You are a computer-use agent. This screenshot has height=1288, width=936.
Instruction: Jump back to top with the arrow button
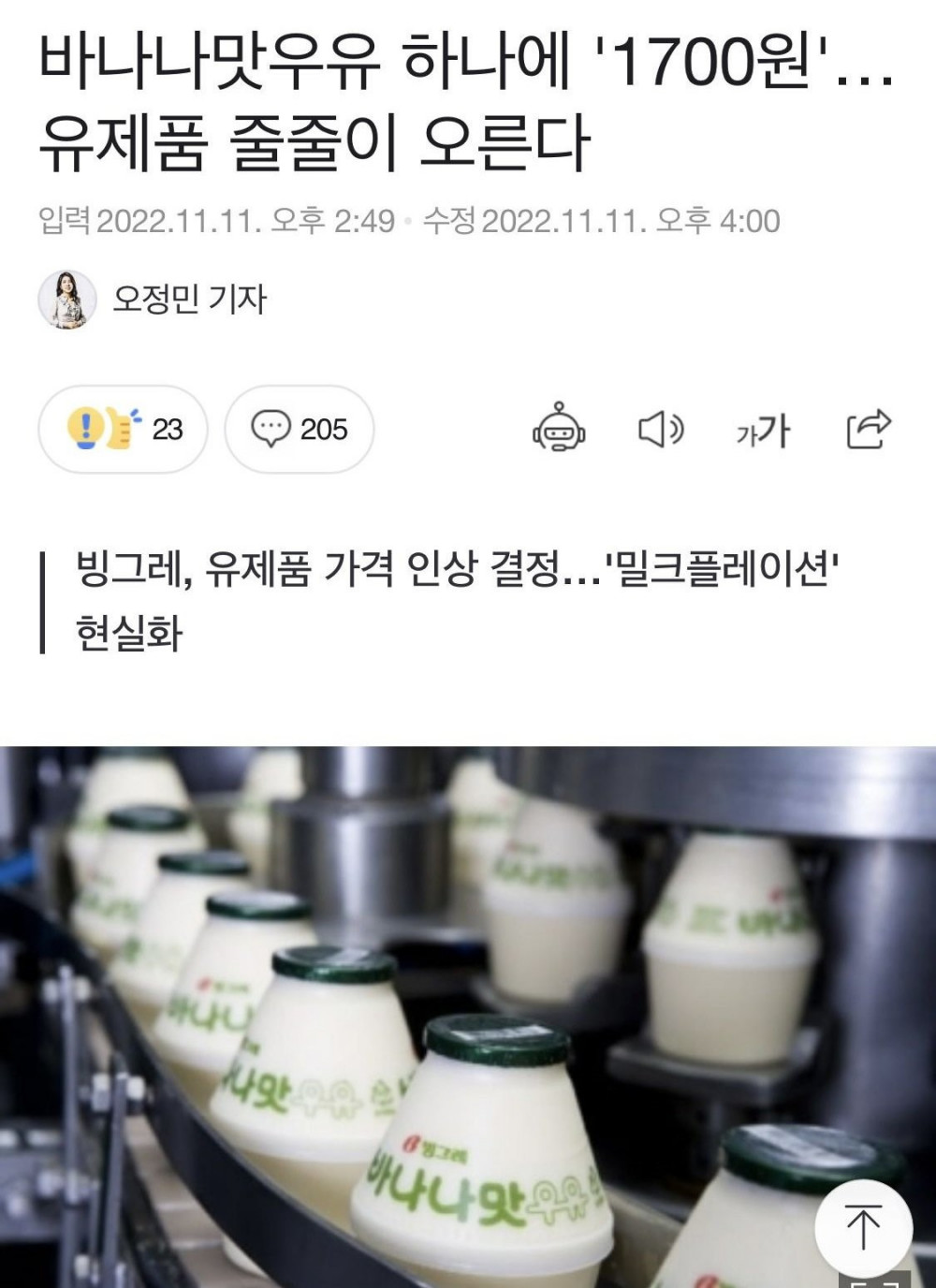(863, 1227)
